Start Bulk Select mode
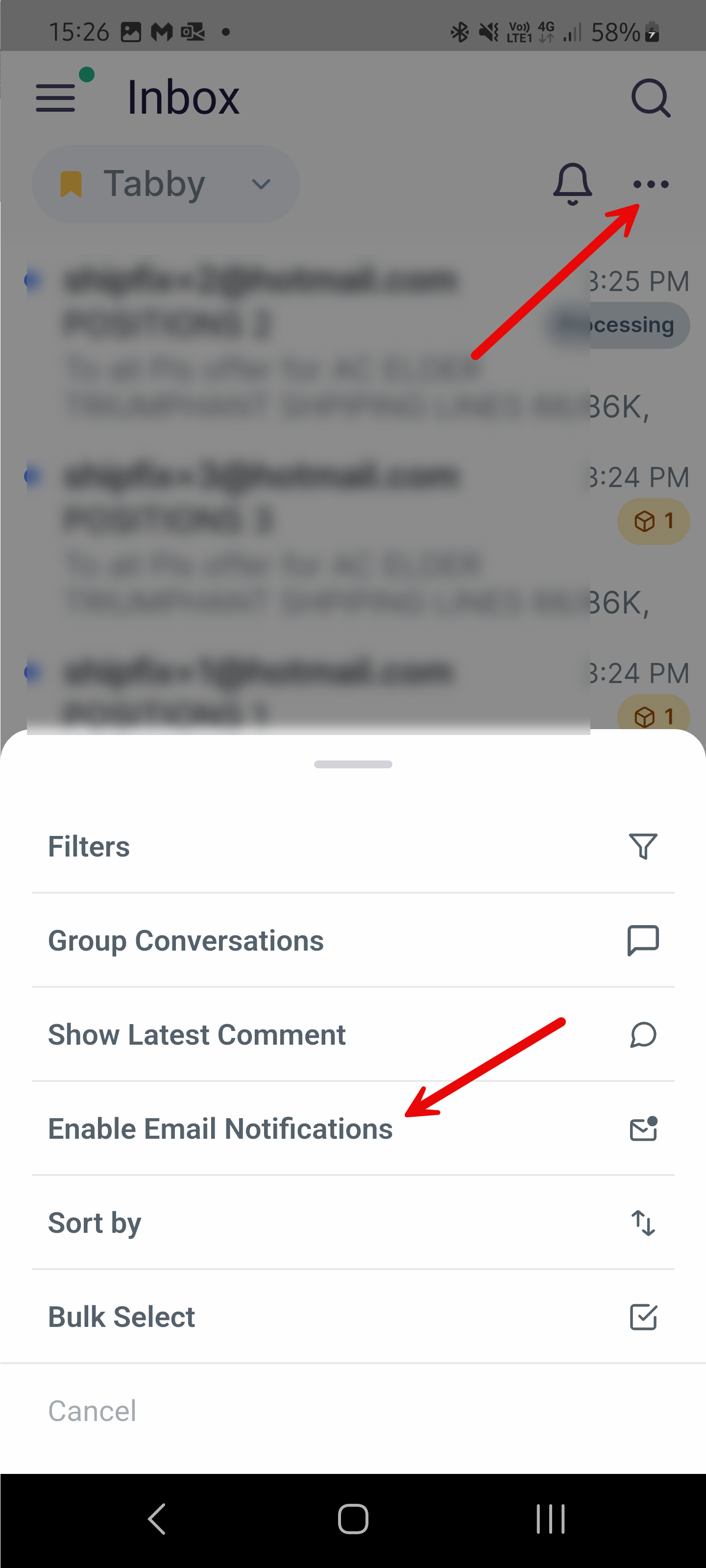 click(352, 1317)
